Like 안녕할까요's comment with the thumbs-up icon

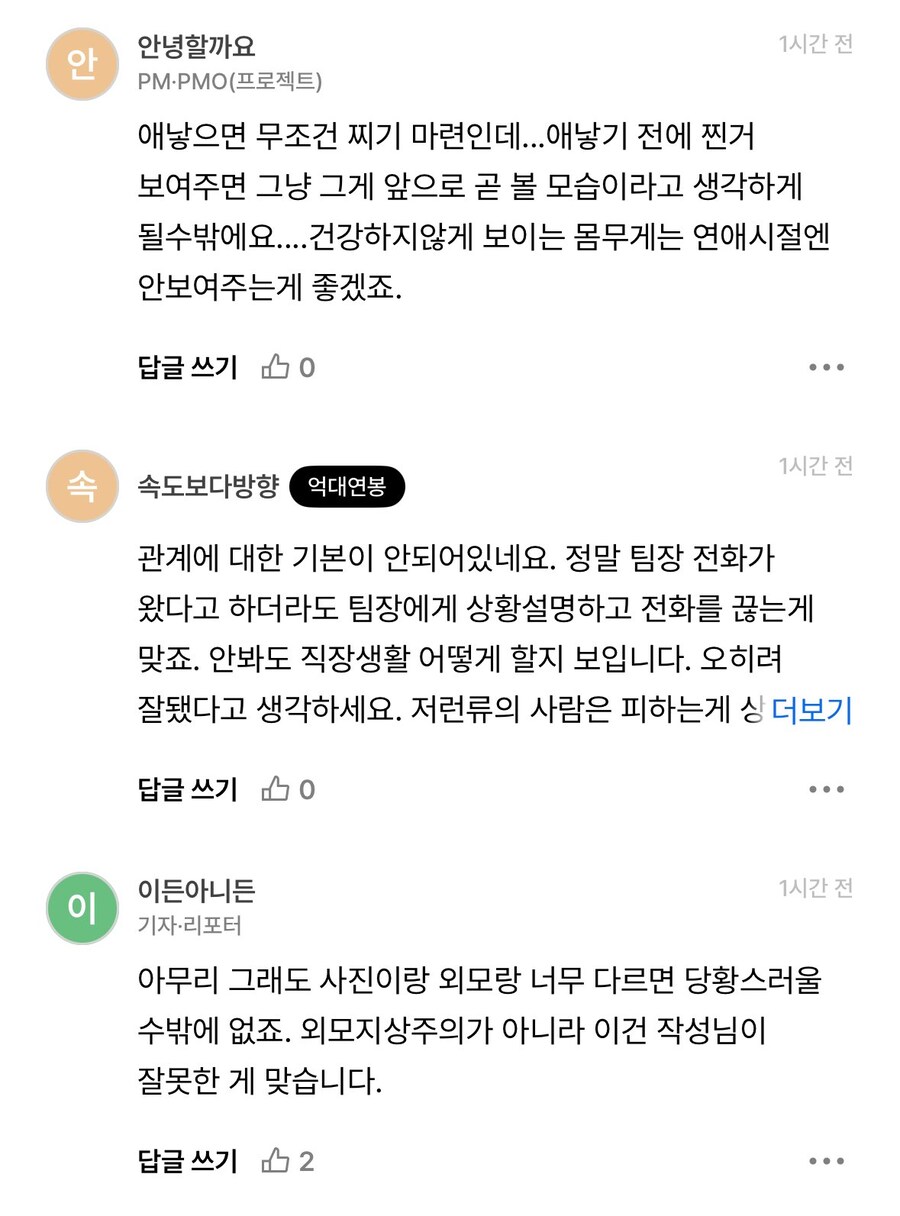tap(277, 367)
